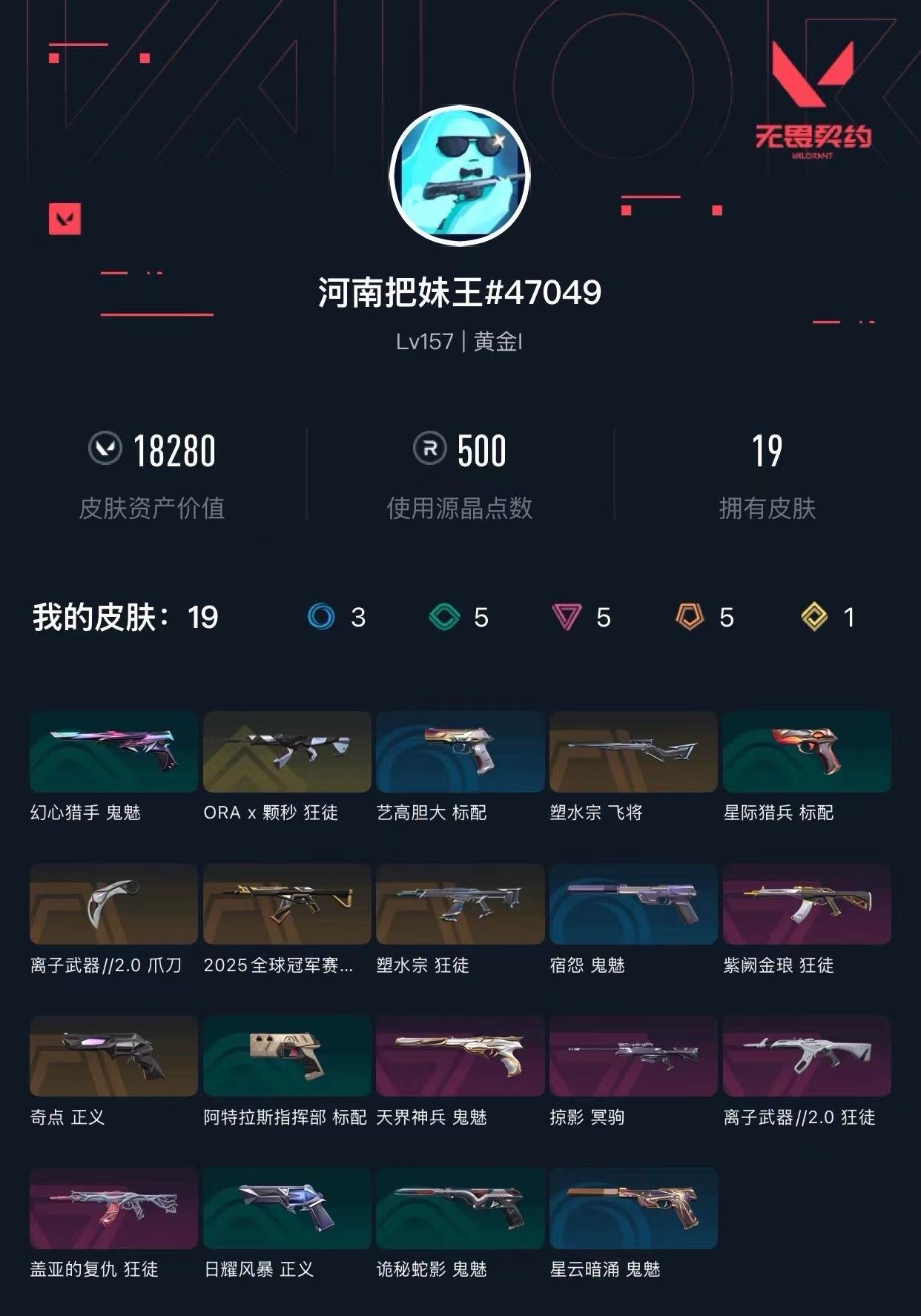Click the username 河南把妹王#47049
The width and height of the screenshot is (921, 1316).
click(460, 294)
